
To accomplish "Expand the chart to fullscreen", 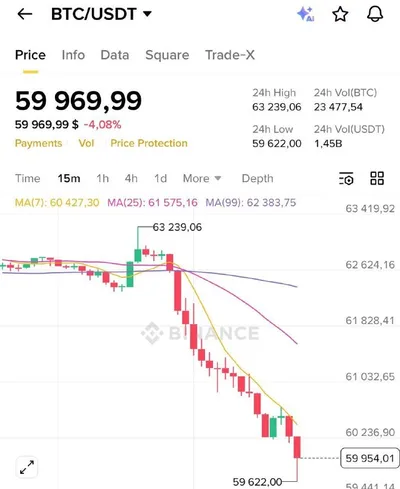I will coord(27,467).
